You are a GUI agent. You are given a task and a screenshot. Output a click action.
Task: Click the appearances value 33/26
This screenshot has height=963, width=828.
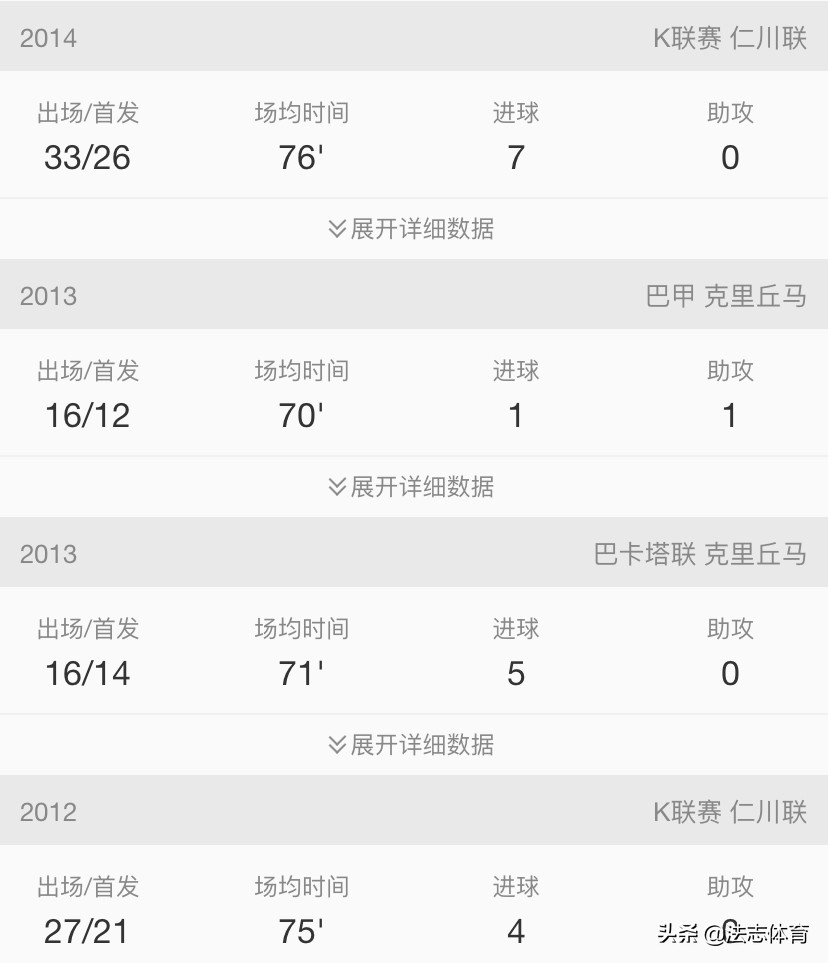(88, 157)
